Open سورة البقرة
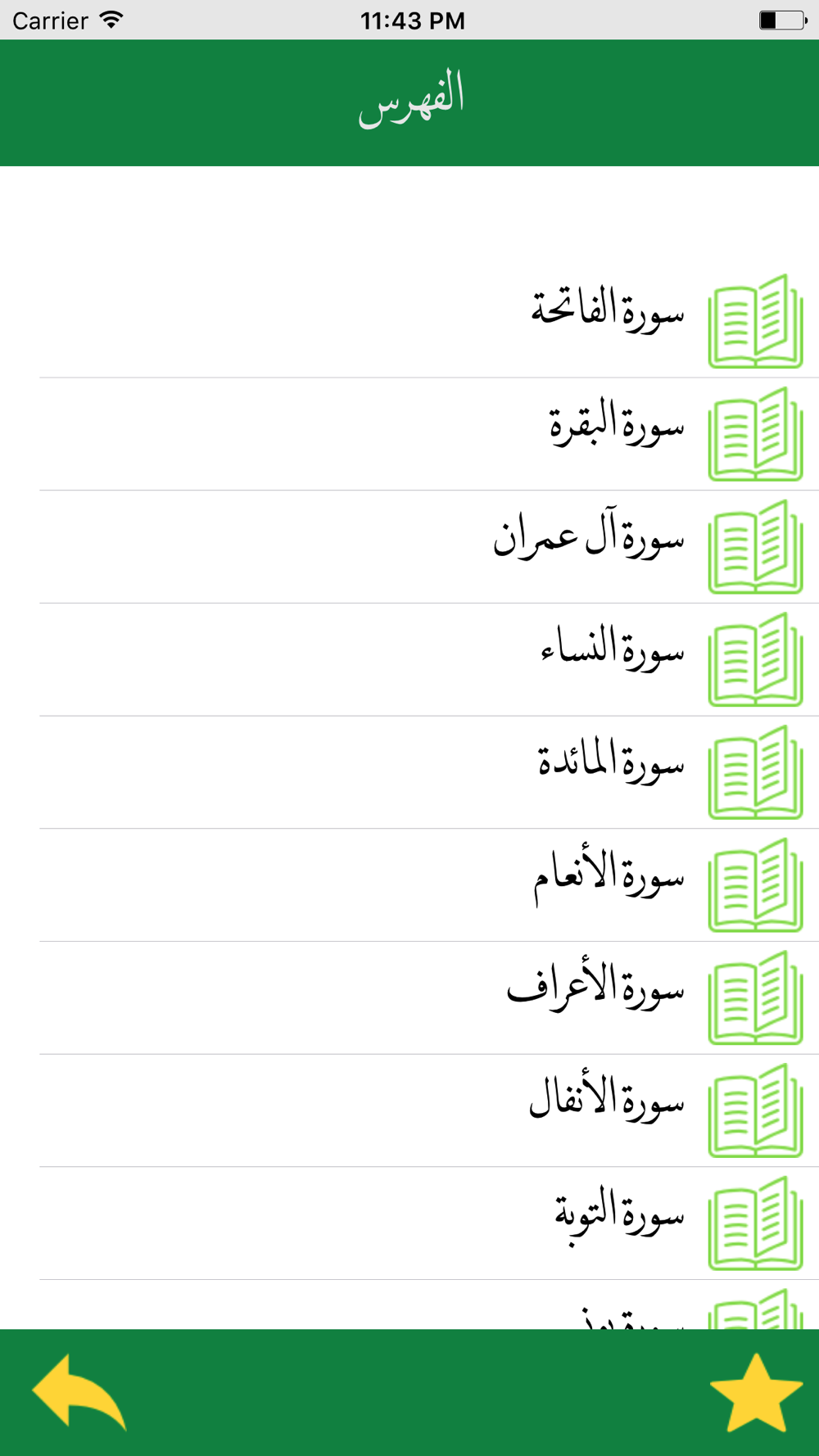Viewport: 819px width, 1456px height. [x=616, y=426]
